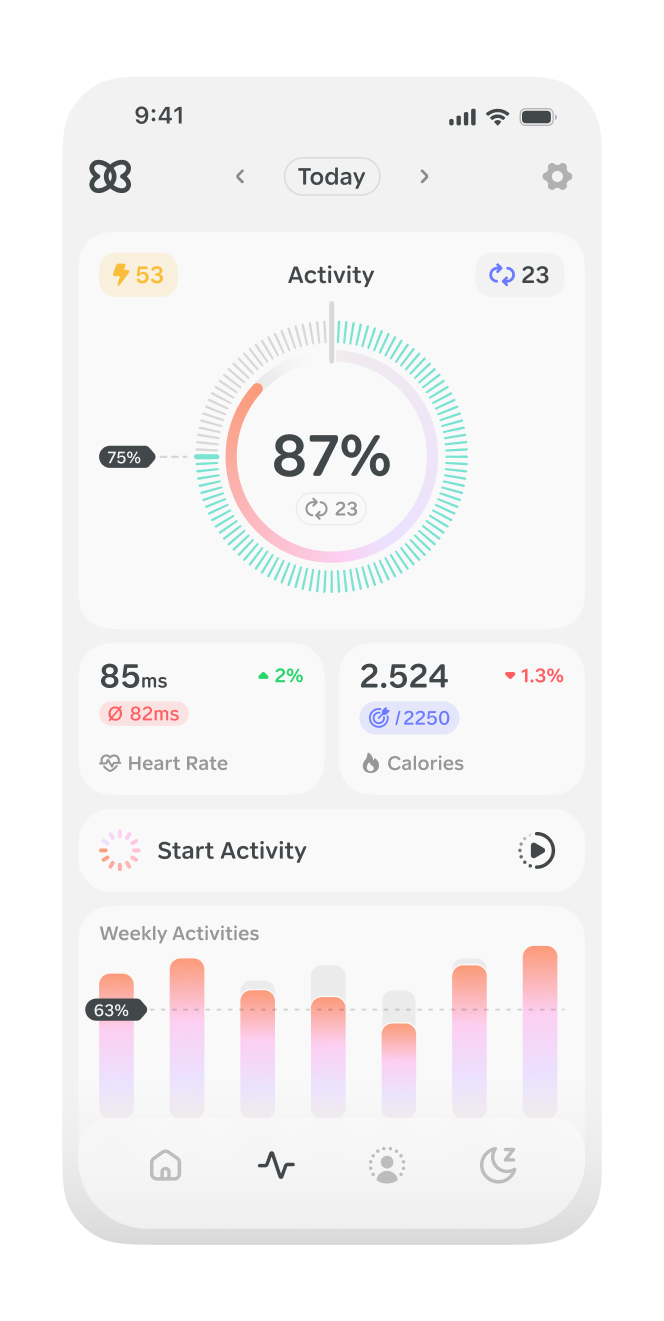Open the settings gear
664x1321 pixels.
(557, 177)
